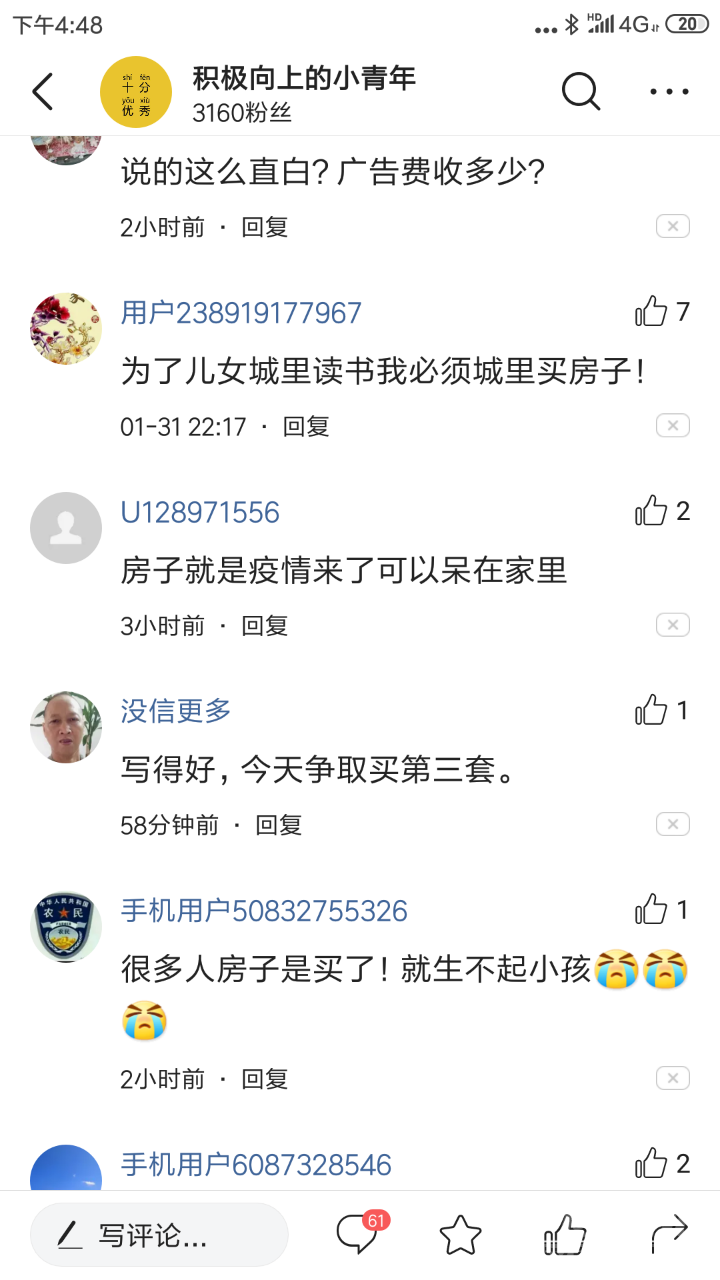Viewport: 720px width, 1280px height.
Task: Like the comment by U128971556
Action: coord(652,511)
